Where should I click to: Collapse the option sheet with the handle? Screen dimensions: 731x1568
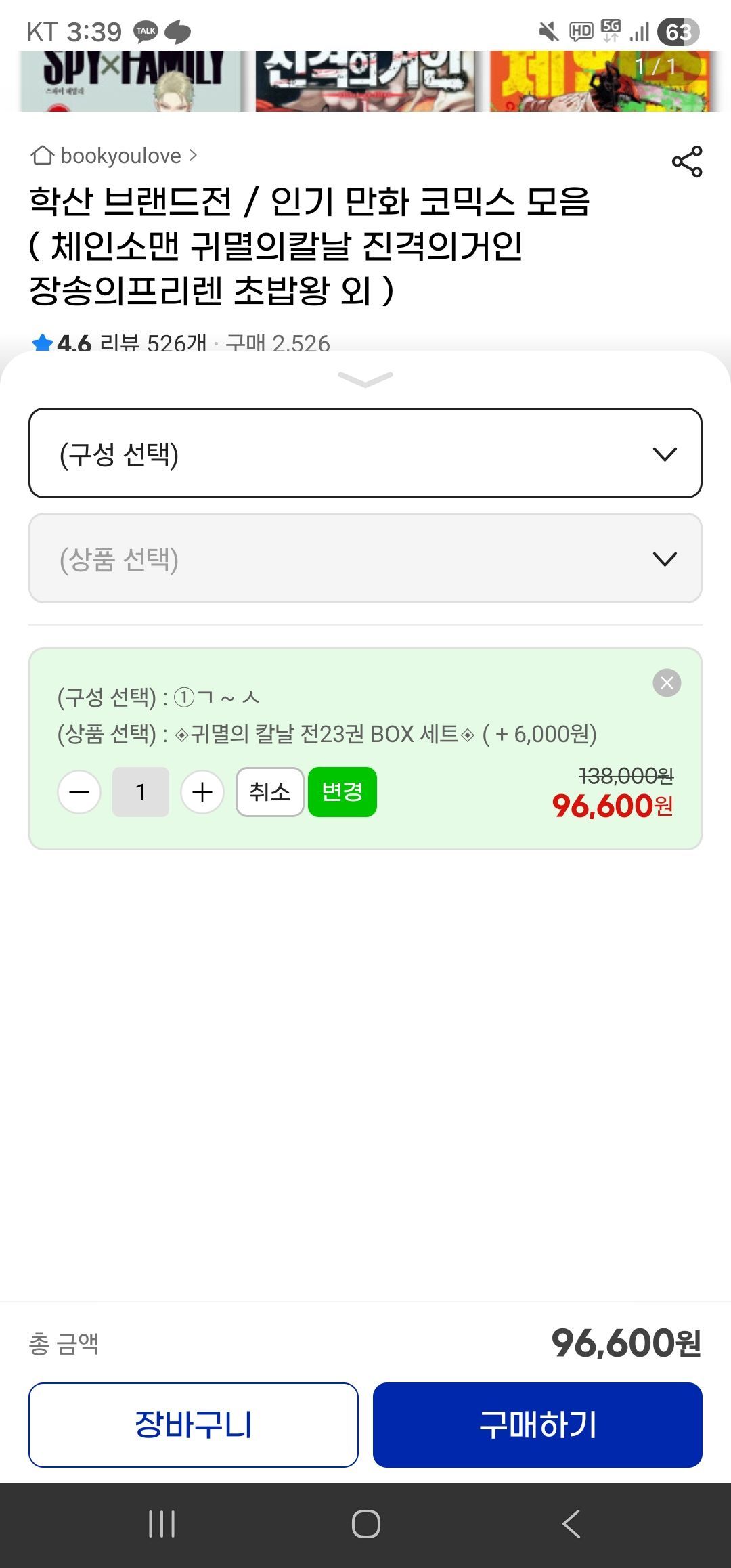coord(365,379)
